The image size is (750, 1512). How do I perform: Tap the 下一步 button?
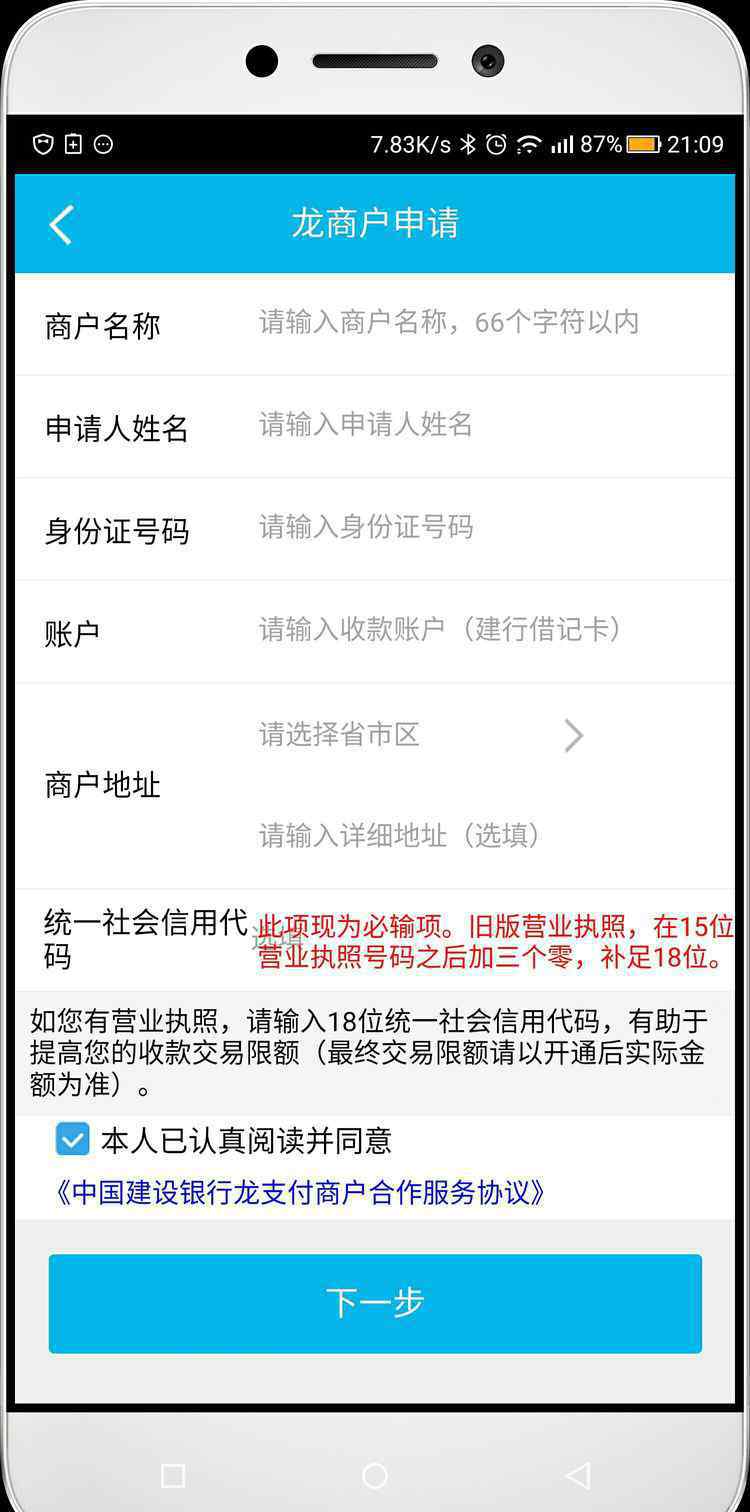click(375, 1303)
